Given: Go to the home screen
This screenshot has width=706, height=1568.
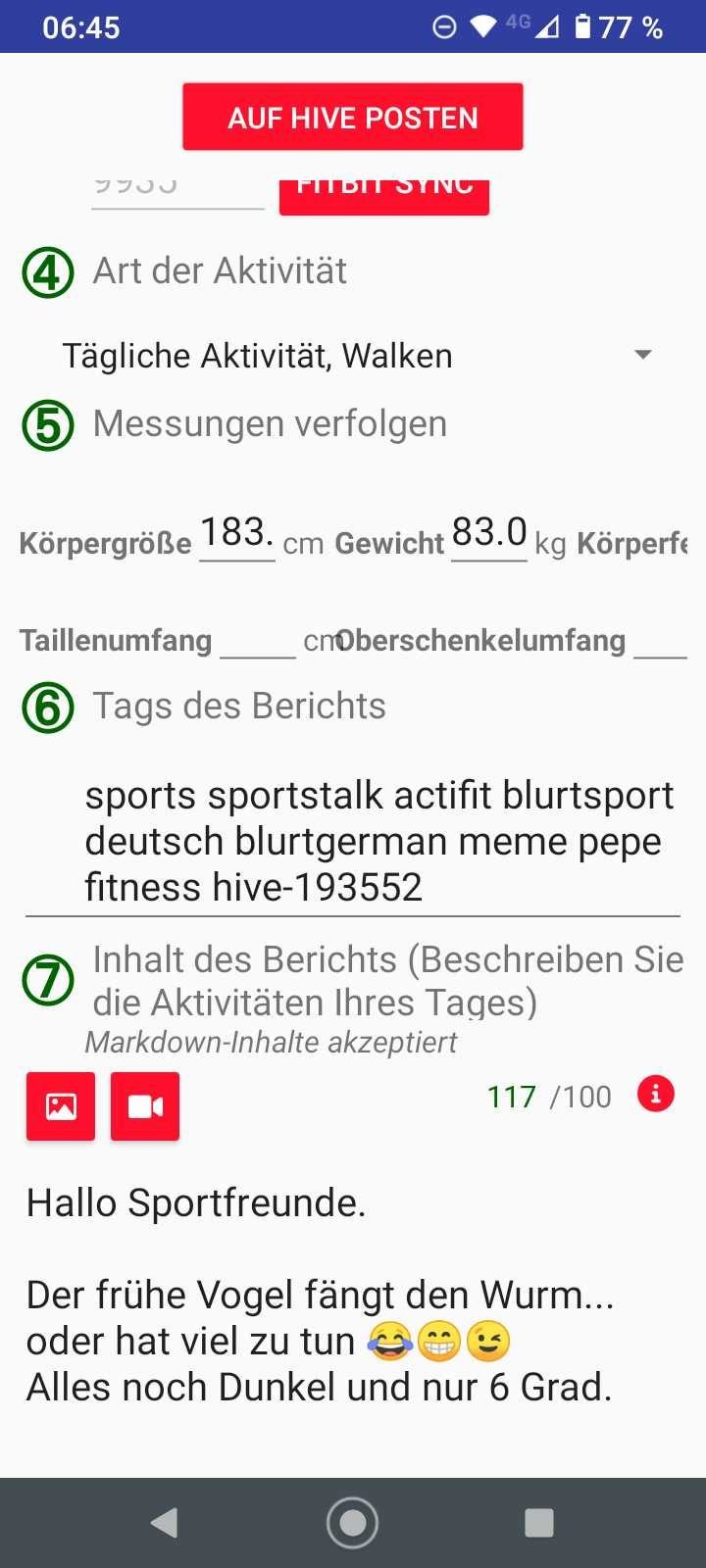Looking at the screenshot, I should (x=353, y=1523).
